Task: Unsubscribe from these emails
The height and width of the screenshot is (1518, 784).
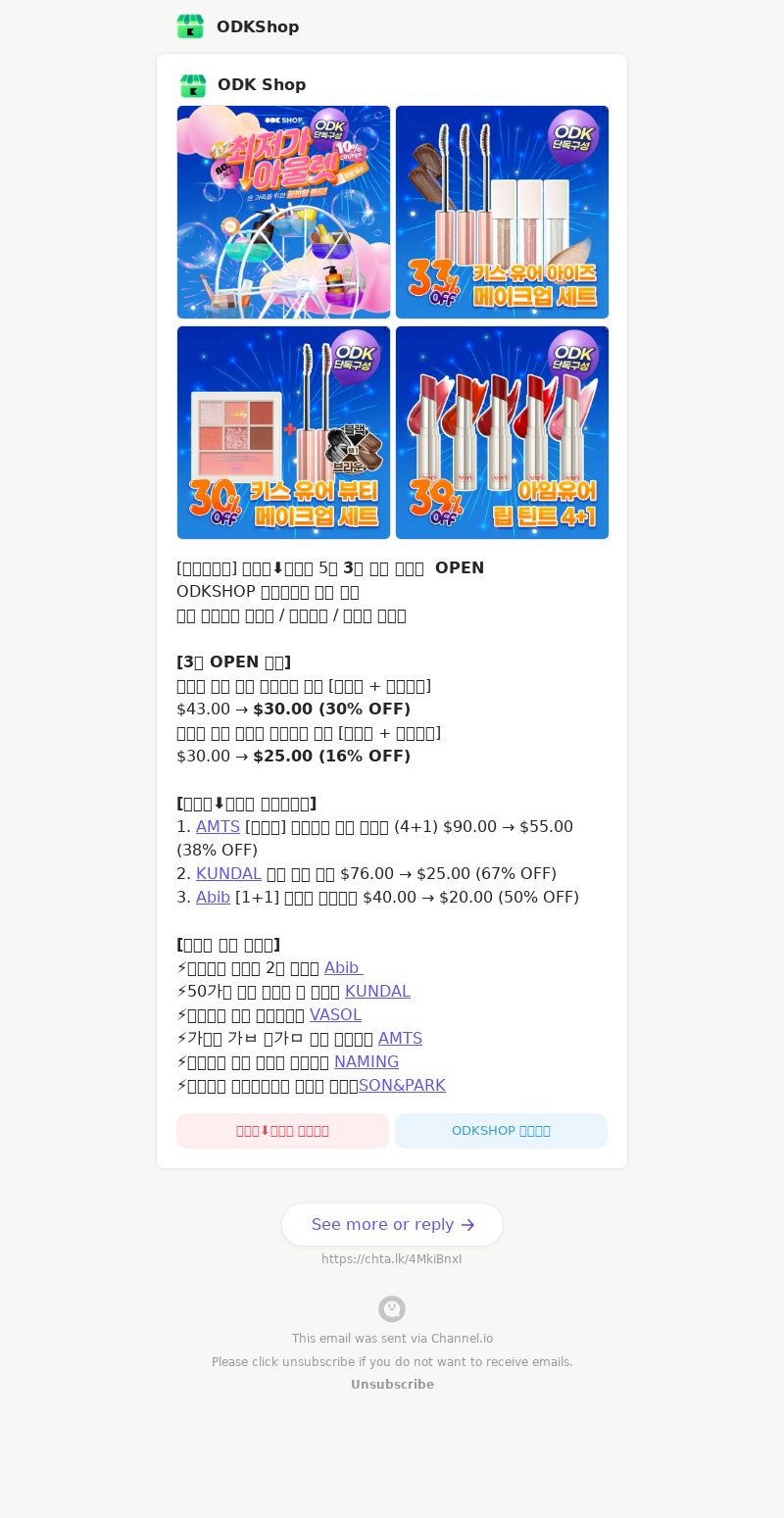Action: 392,1385
